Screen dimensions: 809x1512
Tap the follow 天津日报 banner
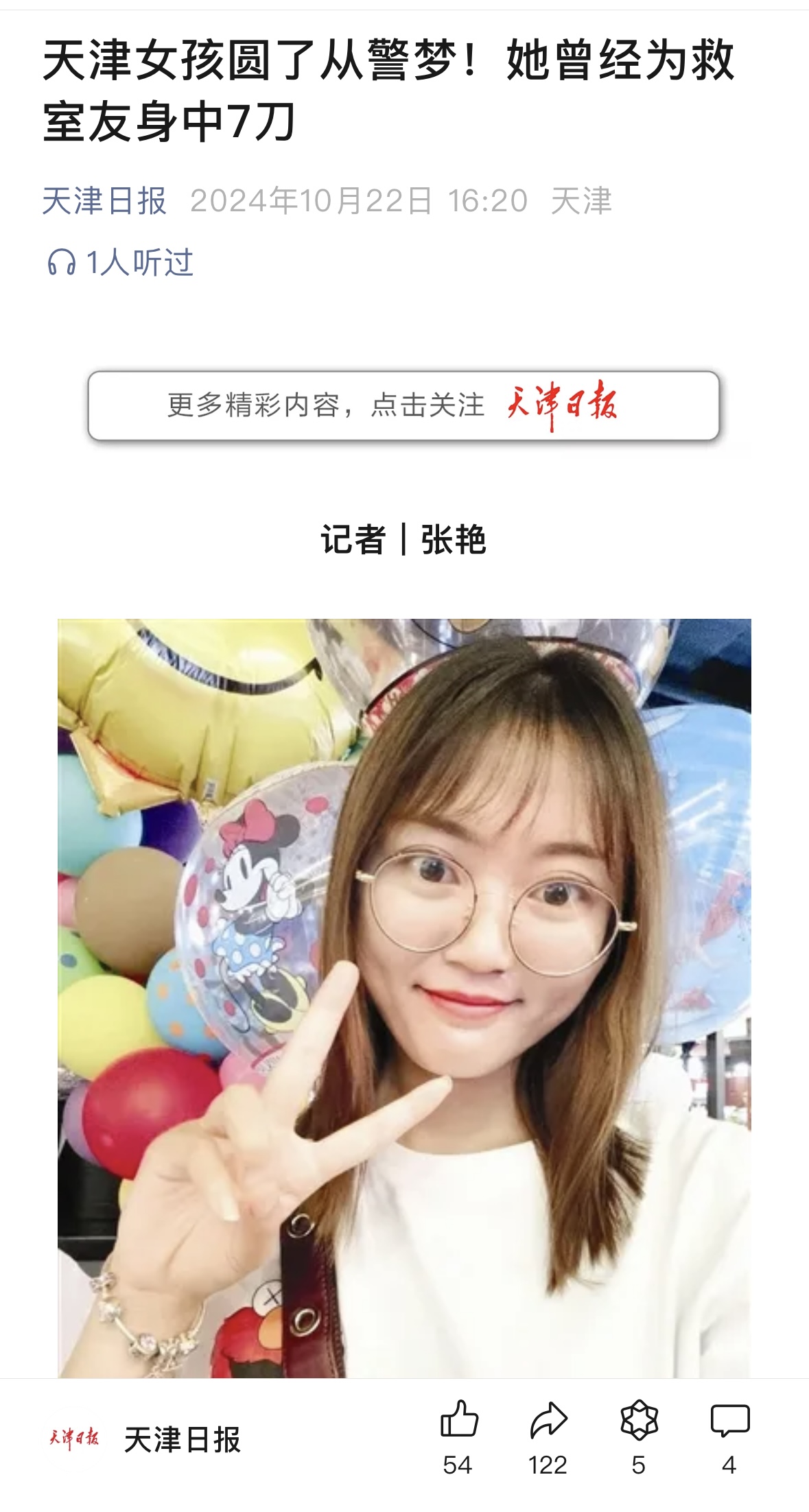coord(403,405)
